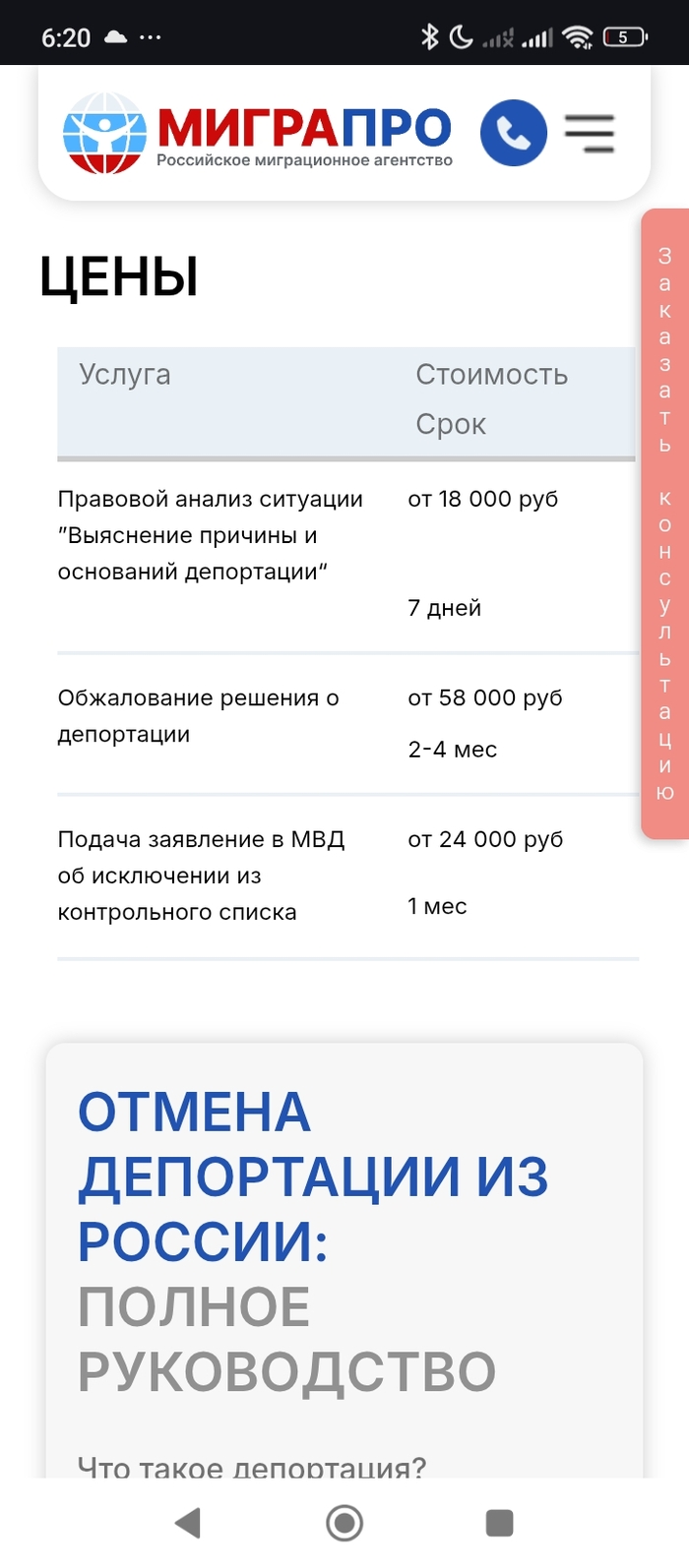Tap the blue phone call button
Image resolution: width=689 pixels, height=1568 pixels.
click(x=513, y=133)
